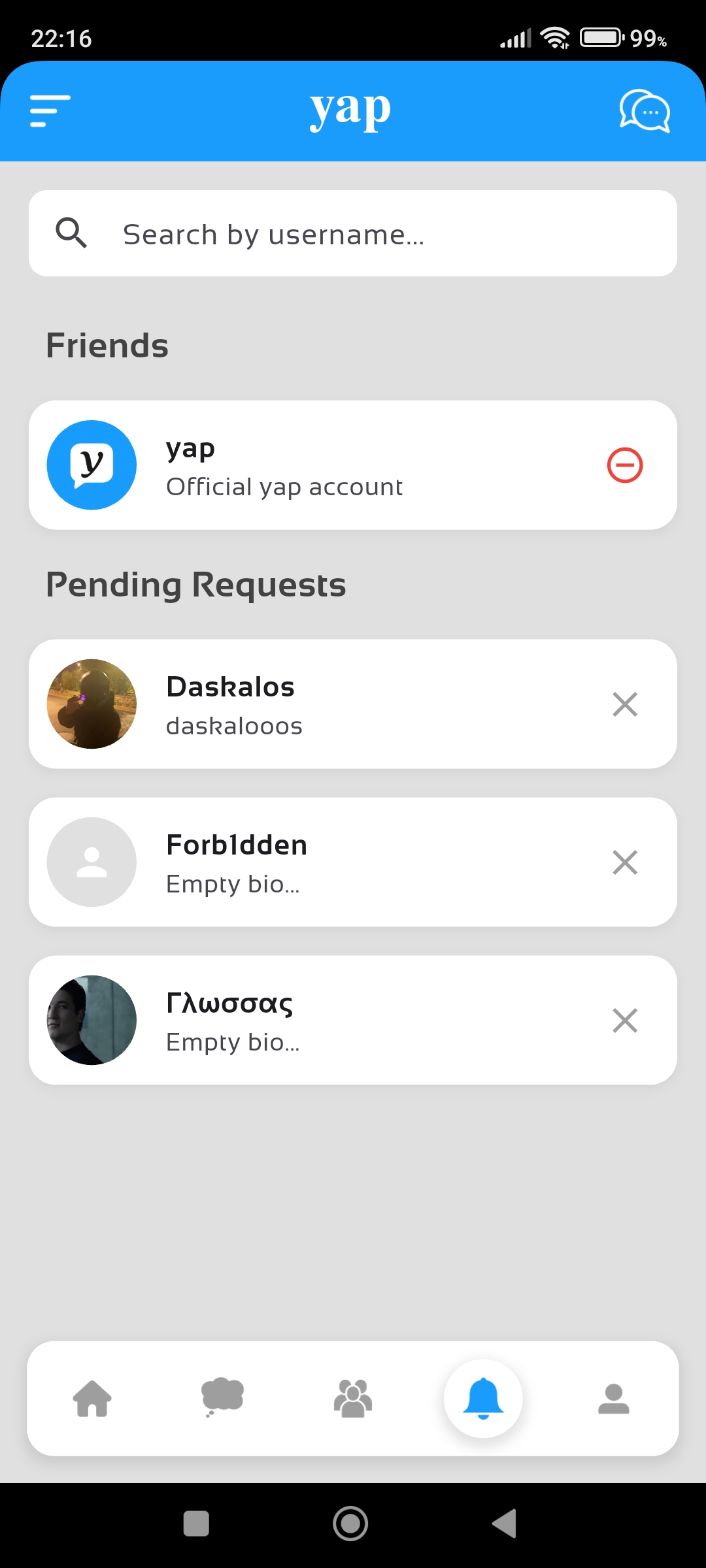Open the profile icon in bottom navigation
The image size is (706, 1568).
pyautogui.click(x=613, y=1398)
